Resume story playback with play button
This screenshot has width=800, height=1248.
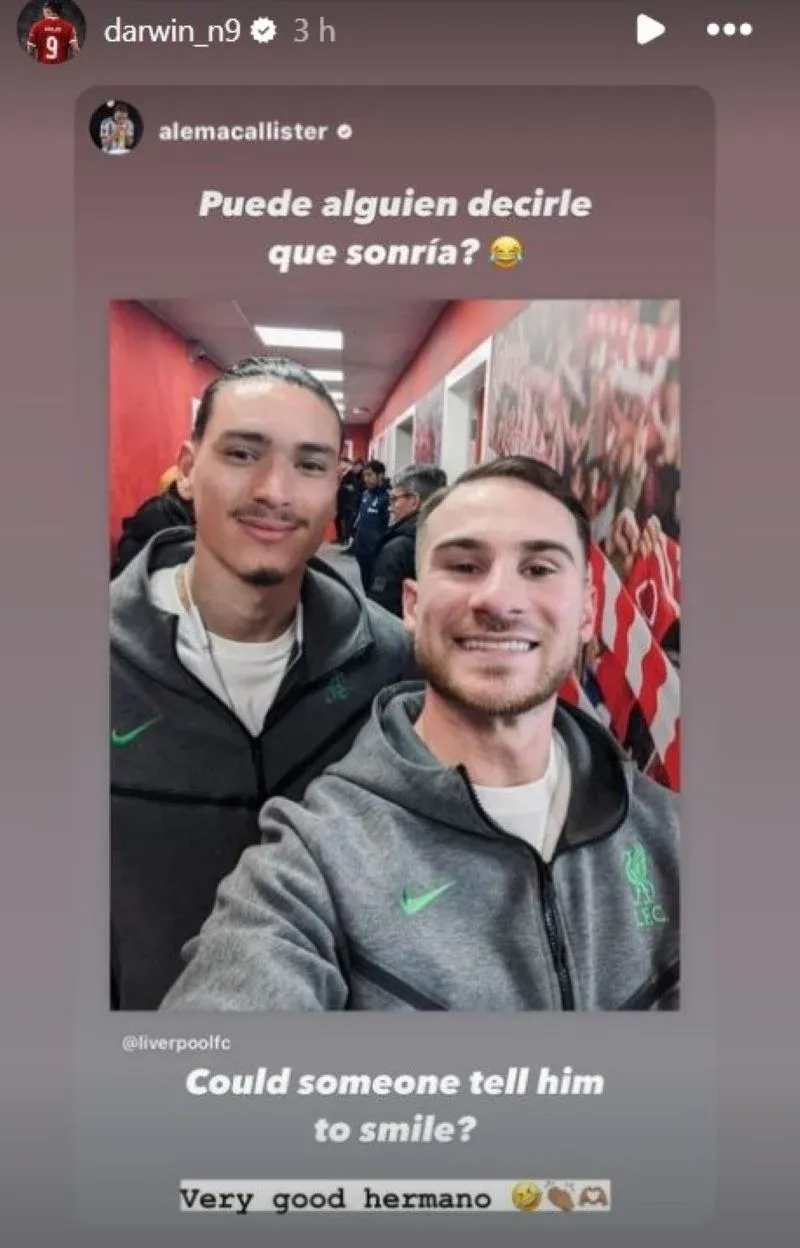point(650,30)
